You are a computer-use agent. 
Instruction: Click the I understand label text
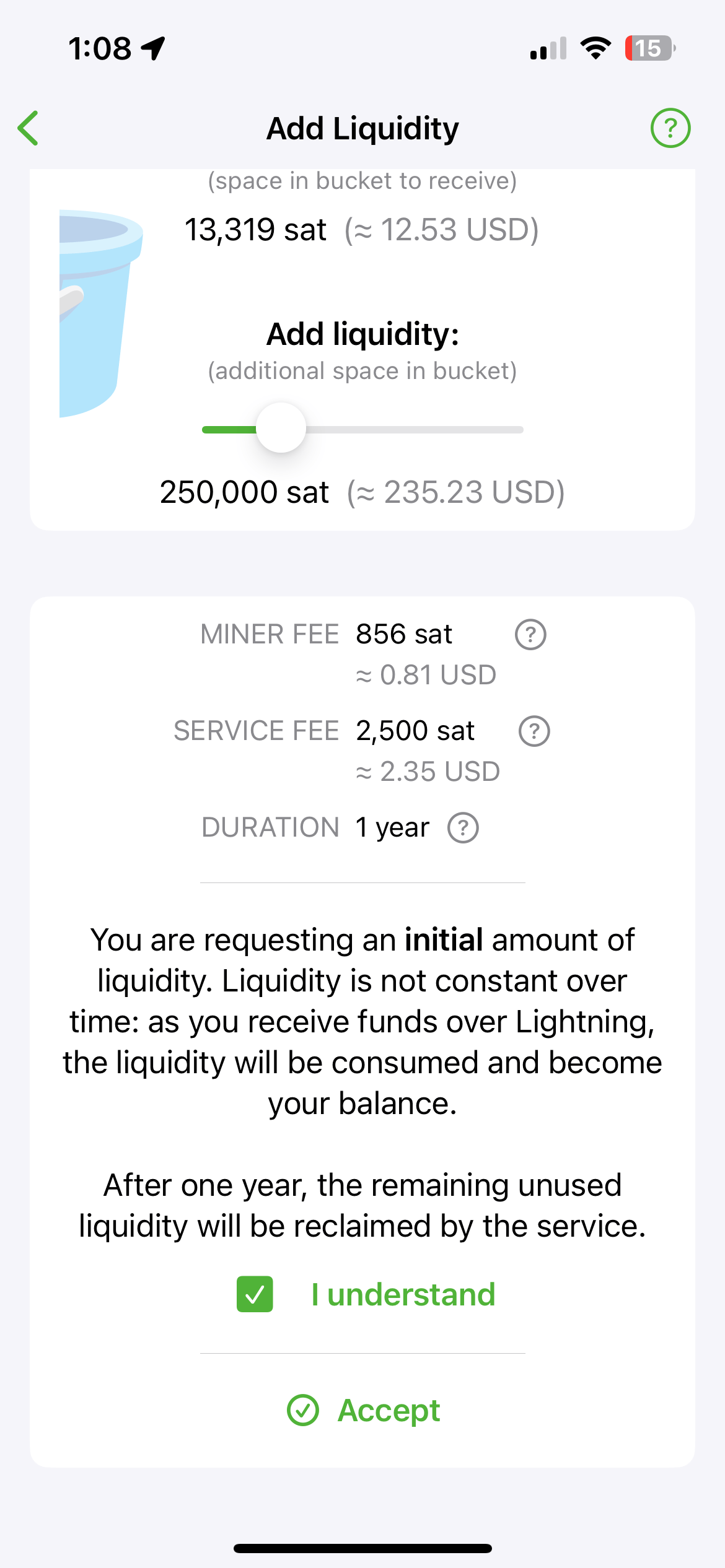point(402,1293)
